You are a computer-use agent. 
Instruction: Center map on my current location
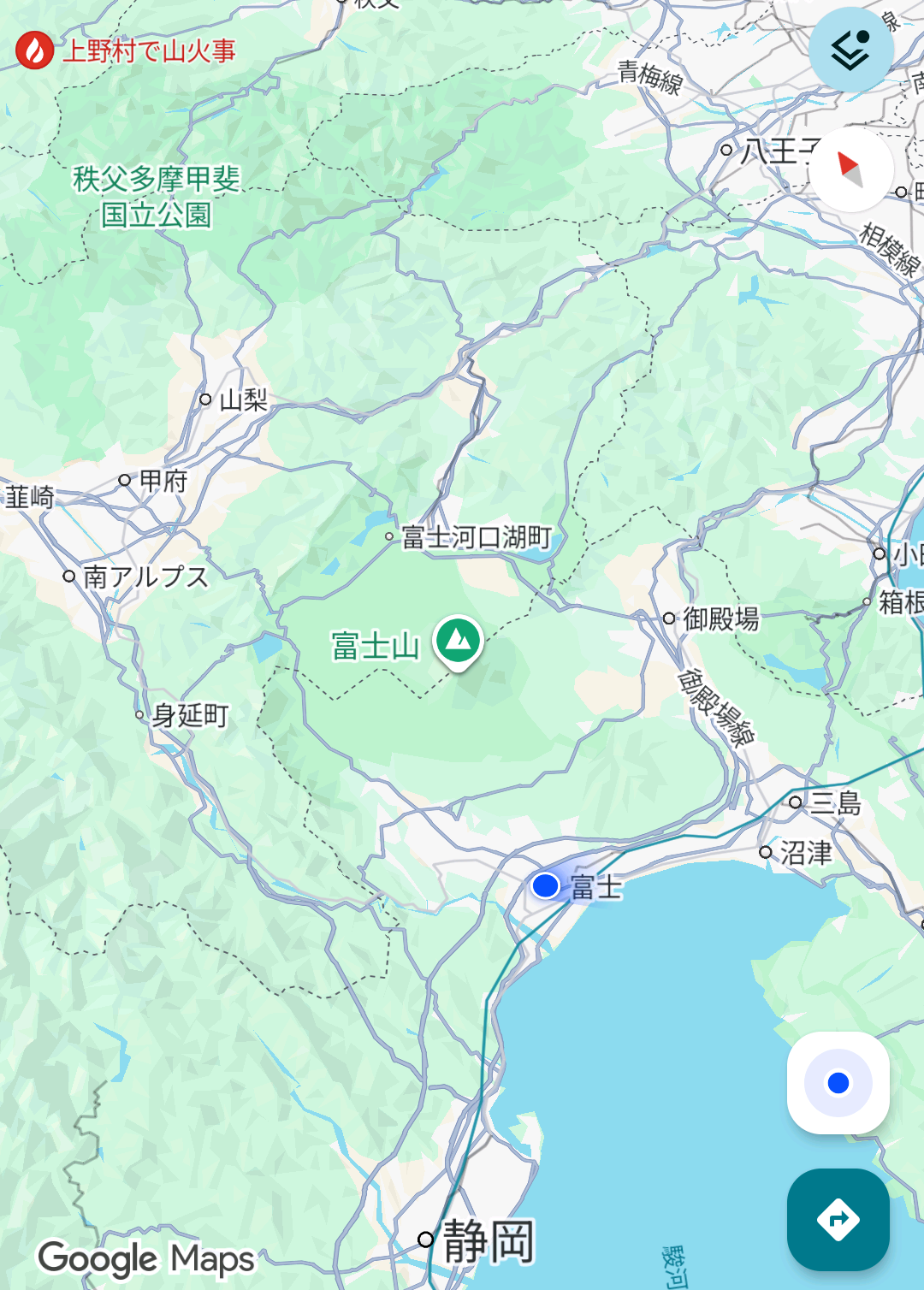click(x=838, y=1083)
